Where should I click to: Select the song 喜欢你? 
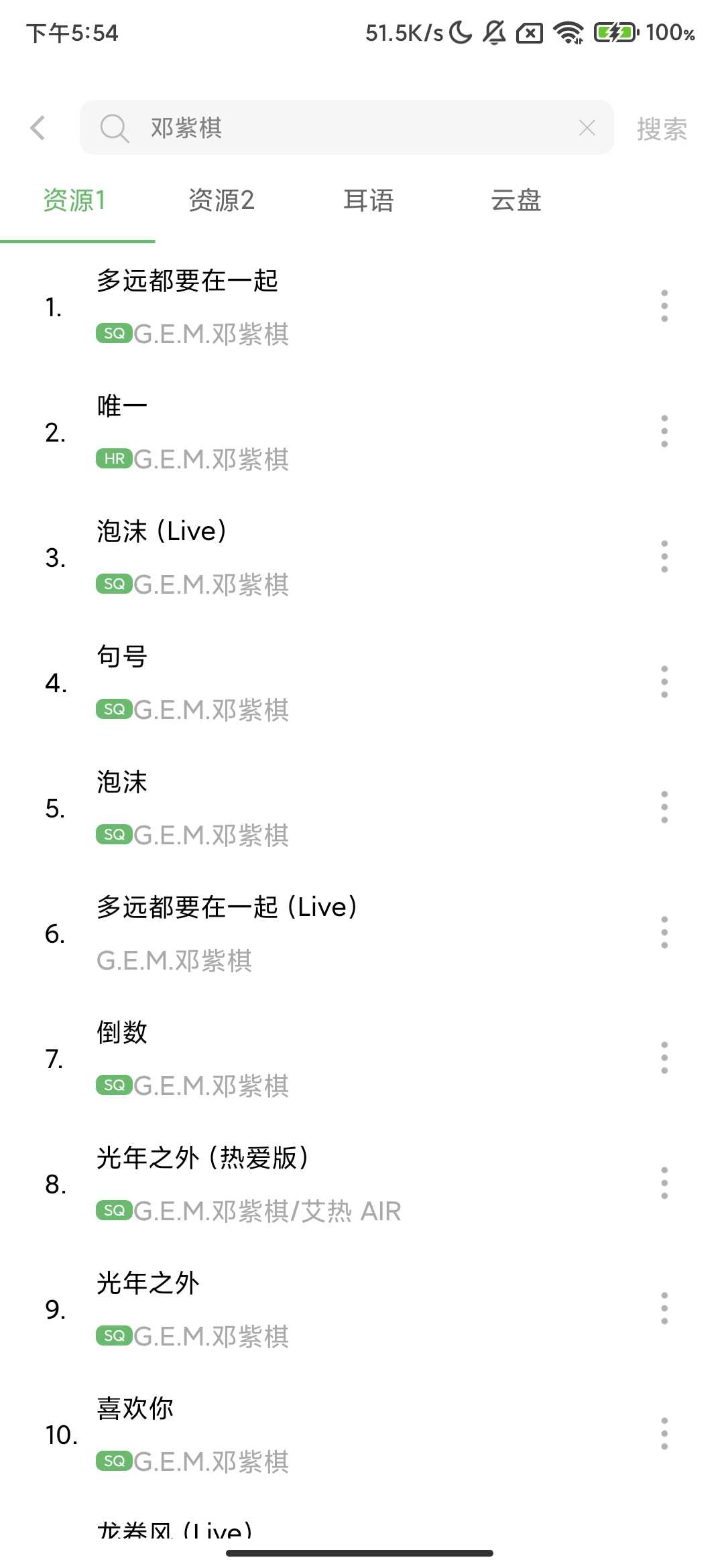pos(268,1434)
